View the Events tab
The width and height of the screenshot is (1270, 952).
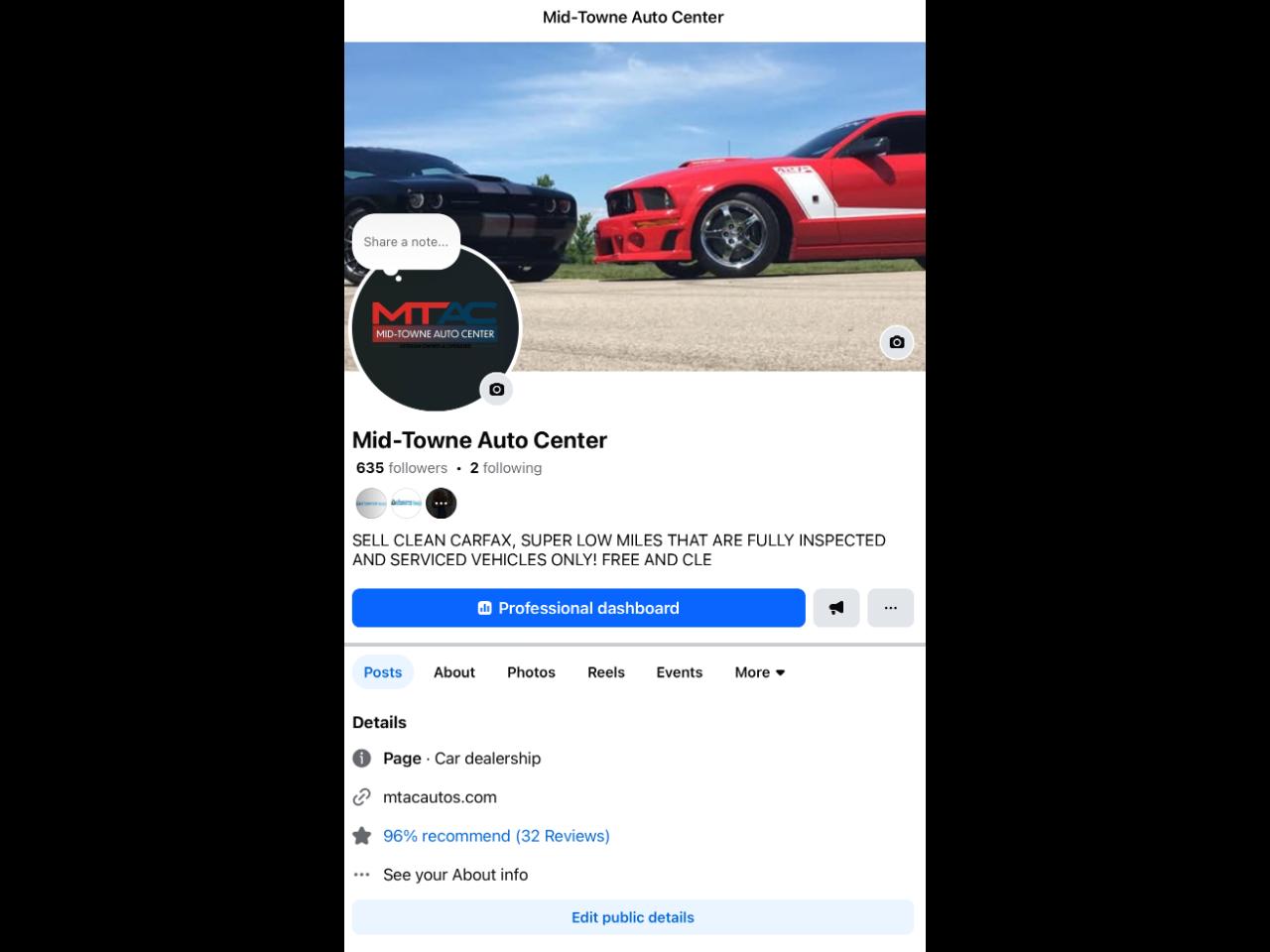[x=679, y=672]
